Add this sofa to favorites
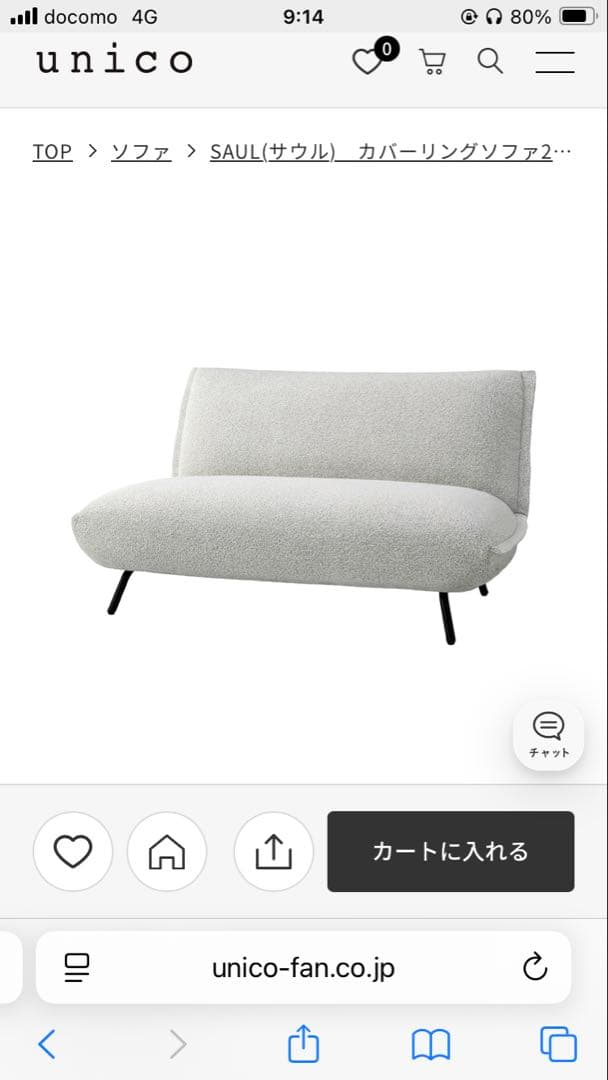 [x=73, y=852]
